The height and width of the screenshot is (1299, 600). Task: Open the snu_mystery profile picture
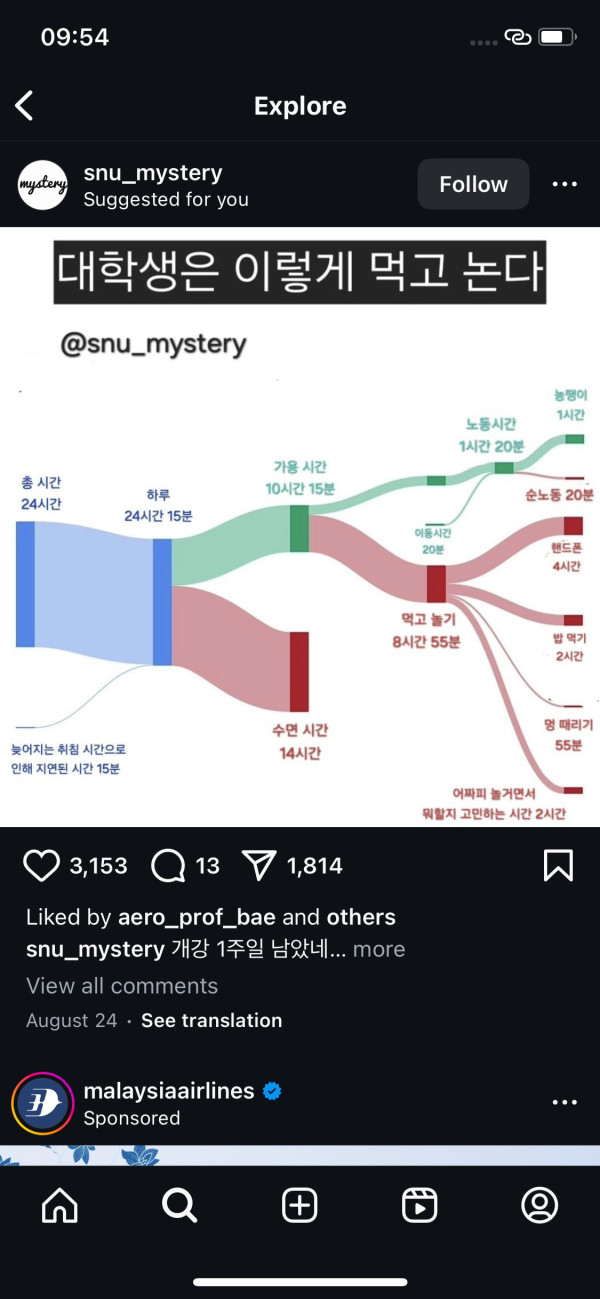43,185
